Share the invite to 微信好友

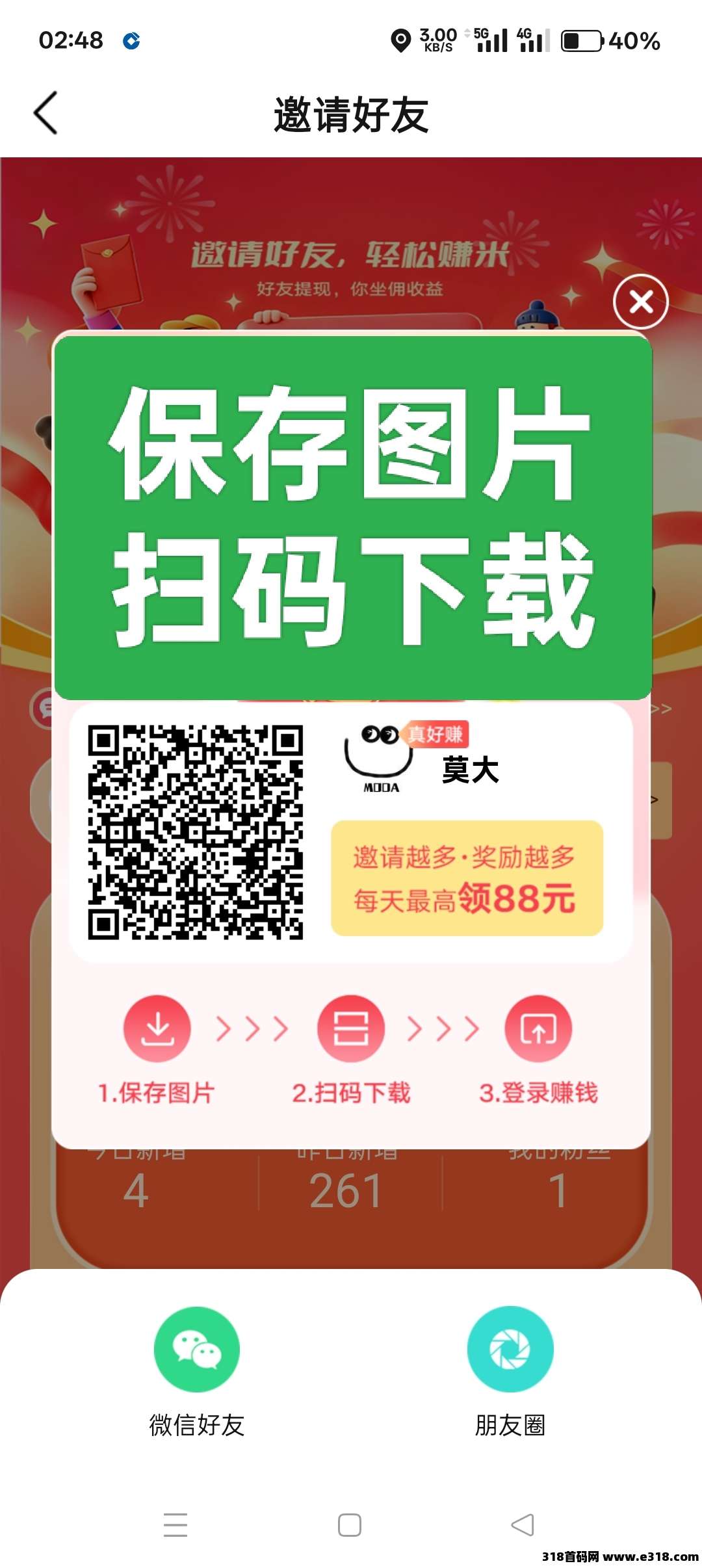196,1350
